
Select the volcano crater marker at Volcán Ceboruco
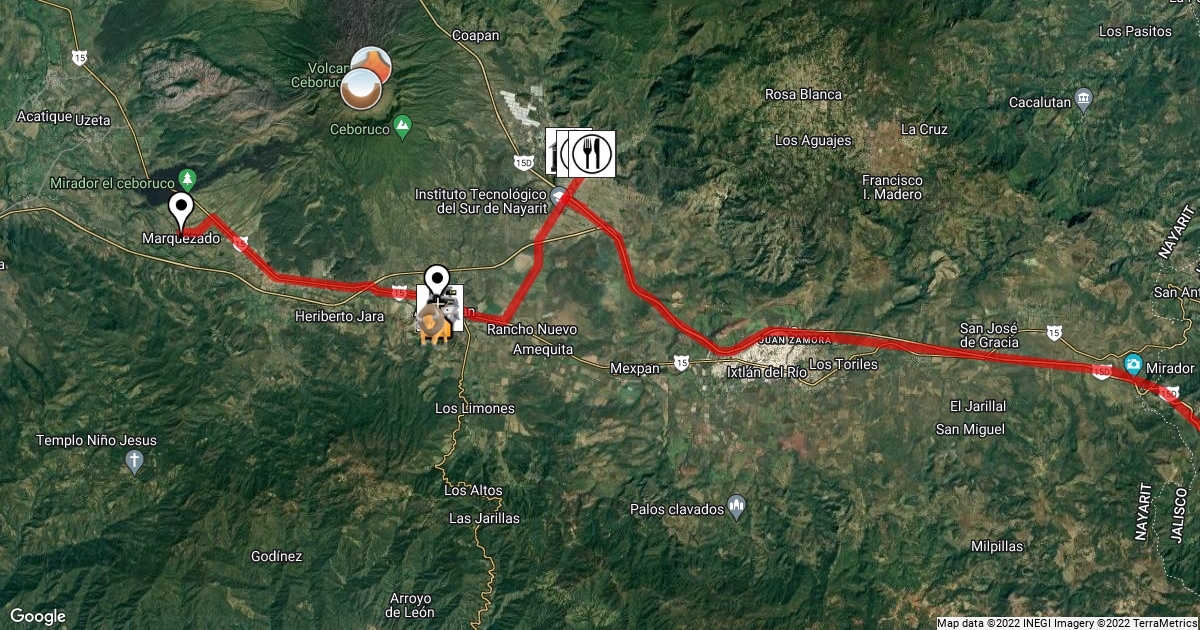click(362, 90)
